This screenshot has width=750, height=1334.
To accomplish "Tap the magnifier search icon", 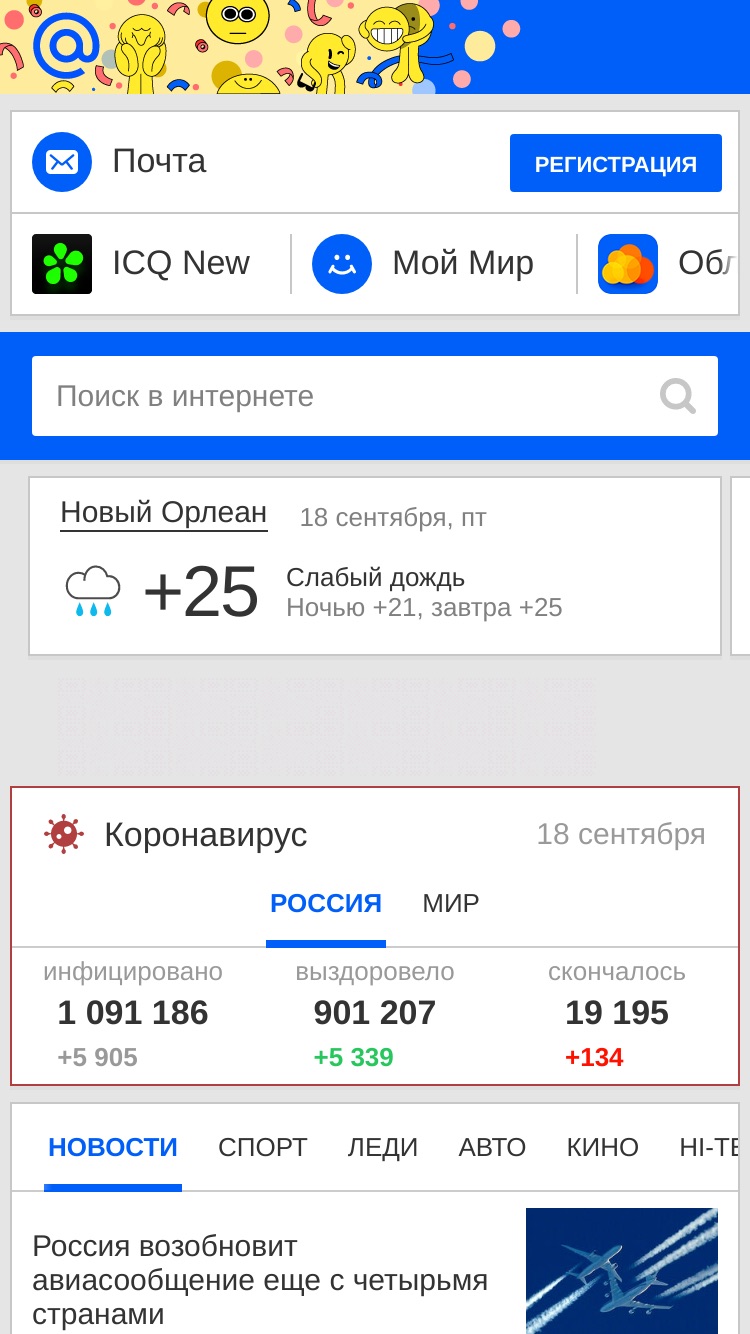I will [678, 396].
